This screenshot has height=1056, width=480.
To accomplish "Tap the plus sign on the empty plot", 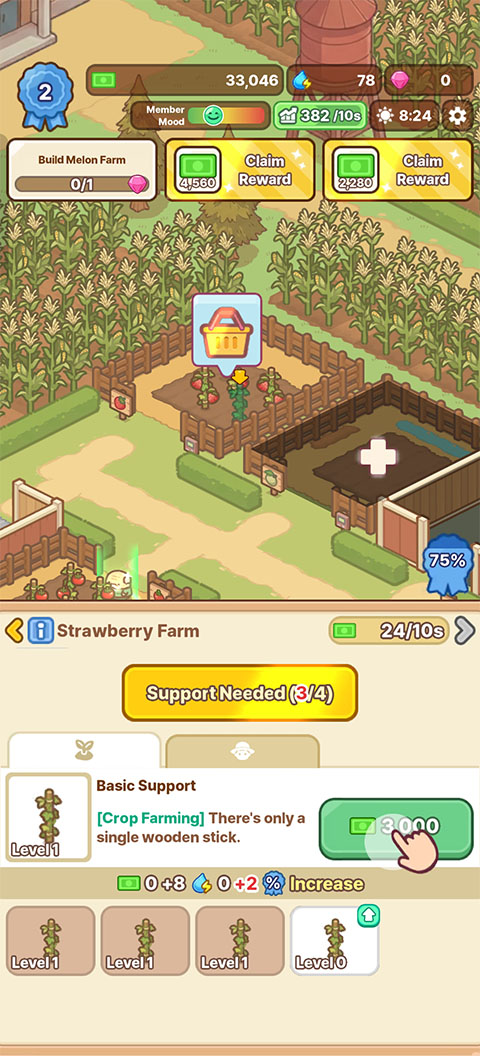I will (378, 457).
